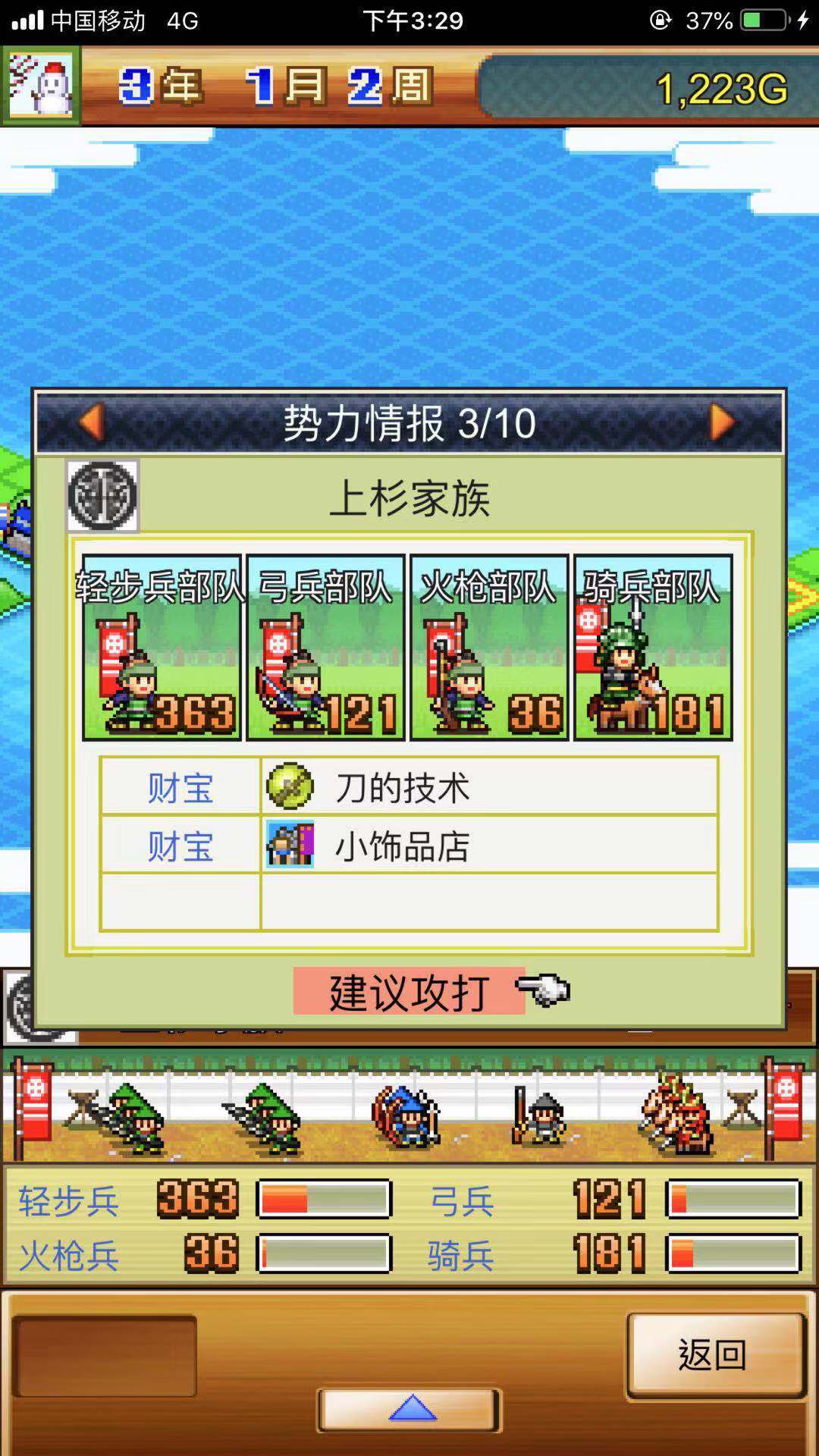Tap the 建议攻打 button

[409, 992]
